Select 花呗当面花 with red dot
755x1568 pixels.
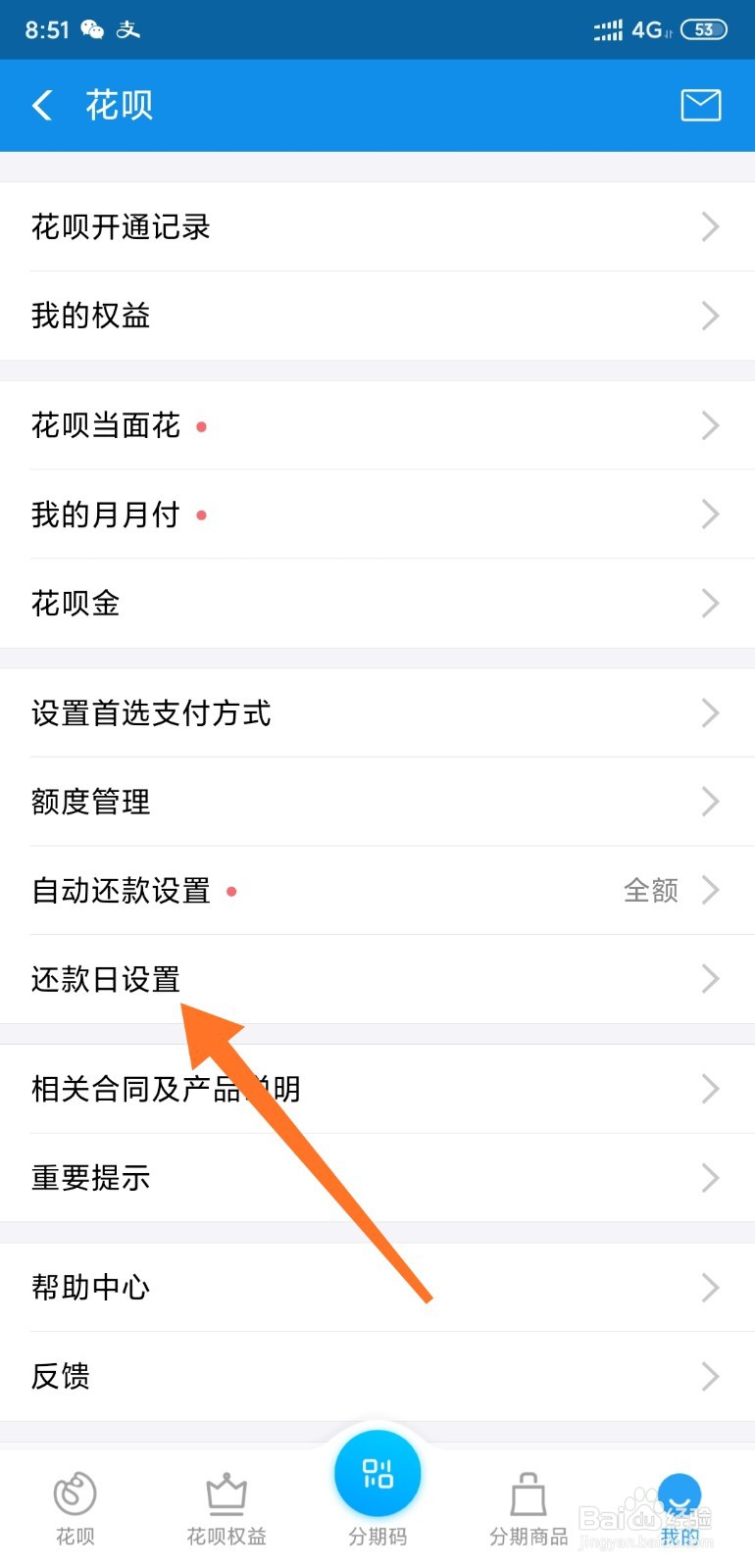click(108, 425)
